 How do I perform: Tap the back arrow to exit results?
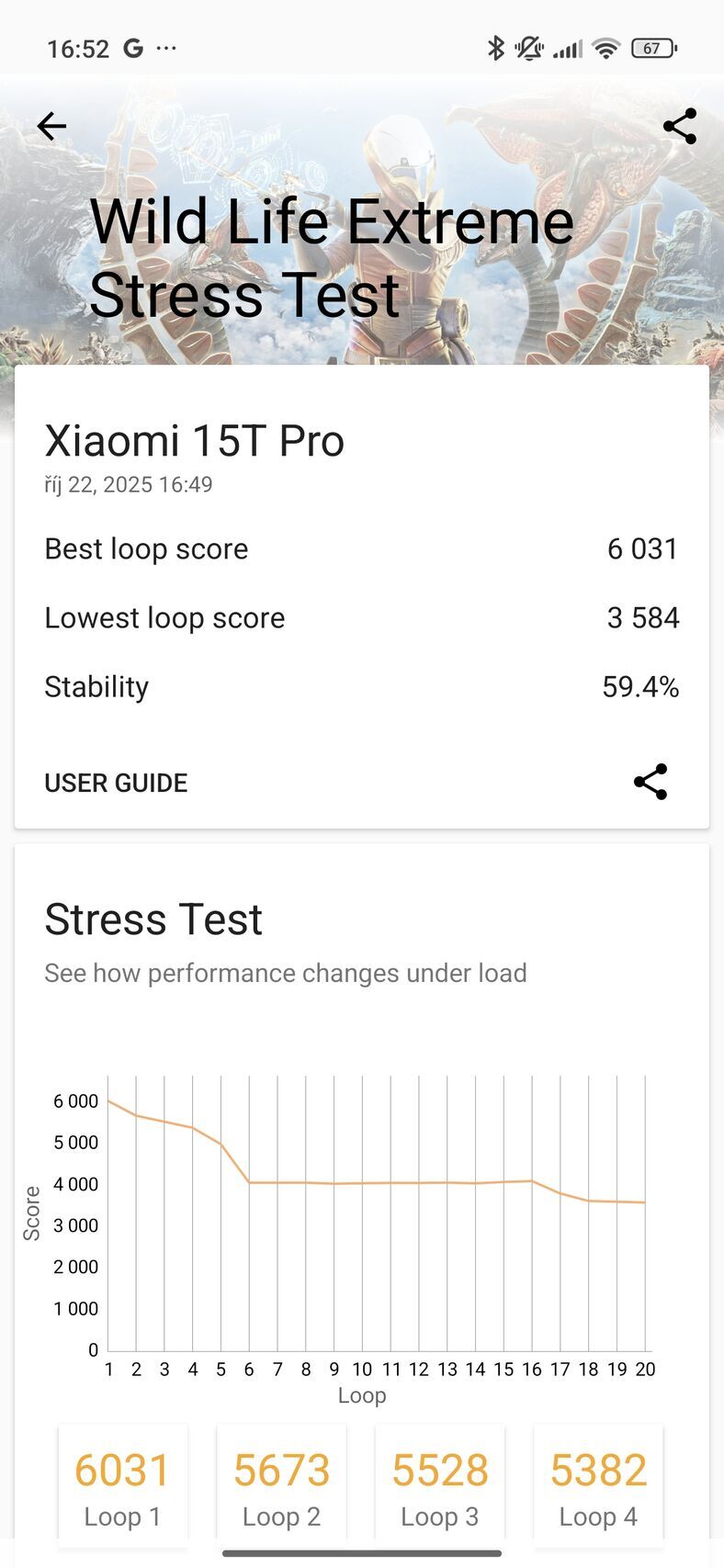tap(51, 126)
